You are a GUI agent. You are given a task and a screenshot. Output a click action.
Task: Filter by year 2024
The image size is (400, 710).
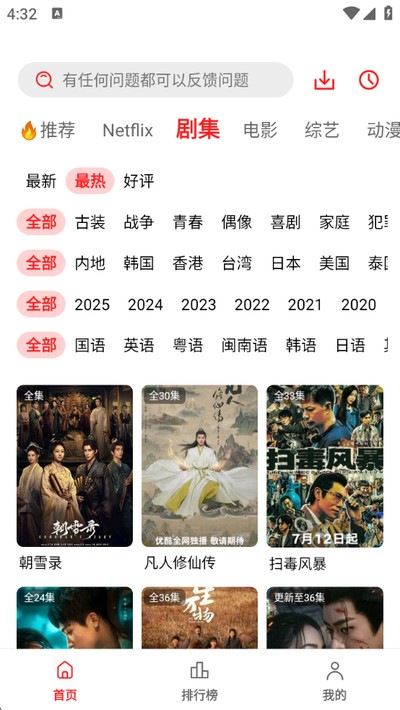pos(145,305)
